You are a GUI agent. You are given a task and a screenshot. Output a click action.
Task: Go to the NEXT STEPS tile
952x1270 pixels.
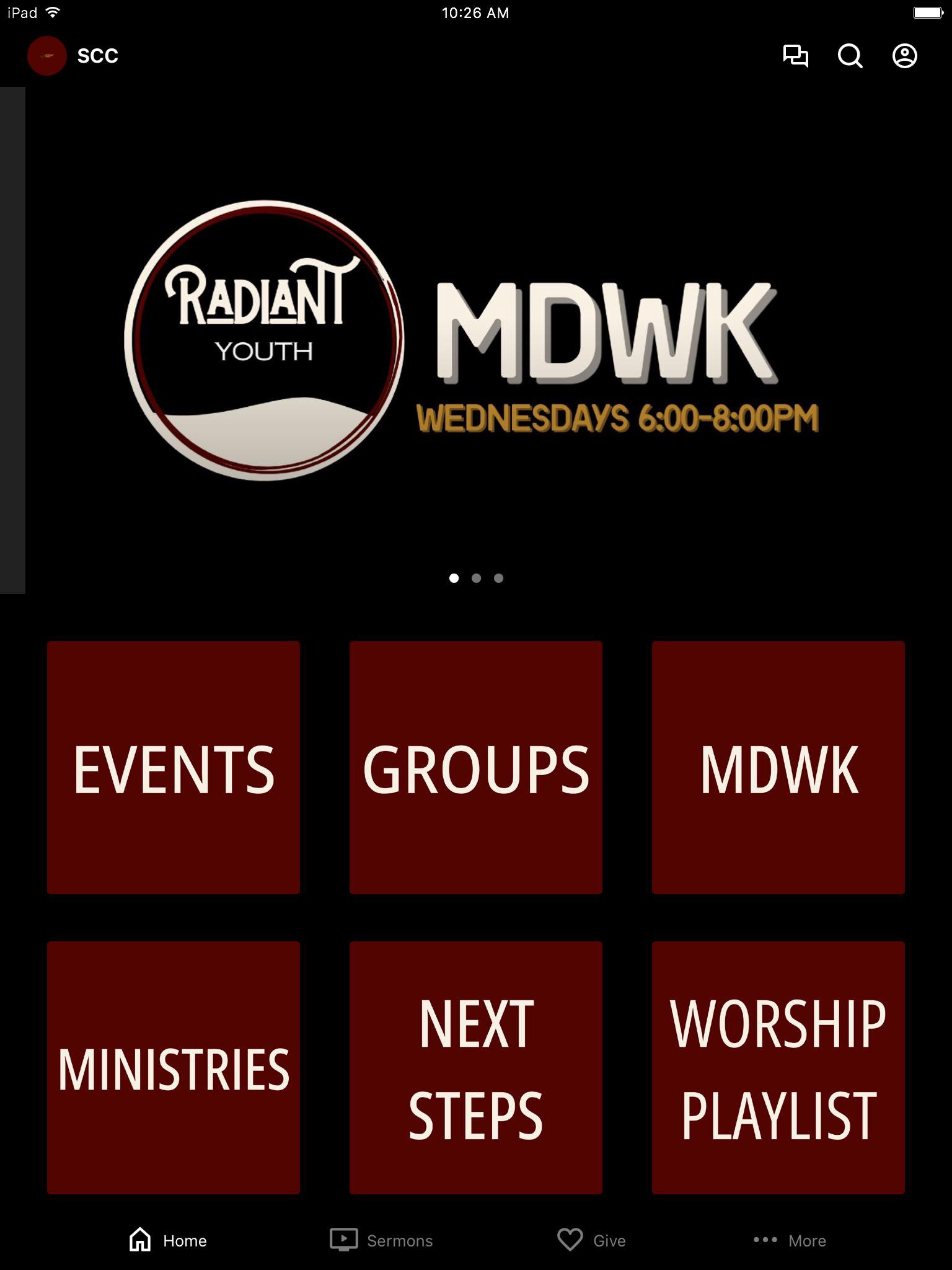click(x=476, y=1068)
